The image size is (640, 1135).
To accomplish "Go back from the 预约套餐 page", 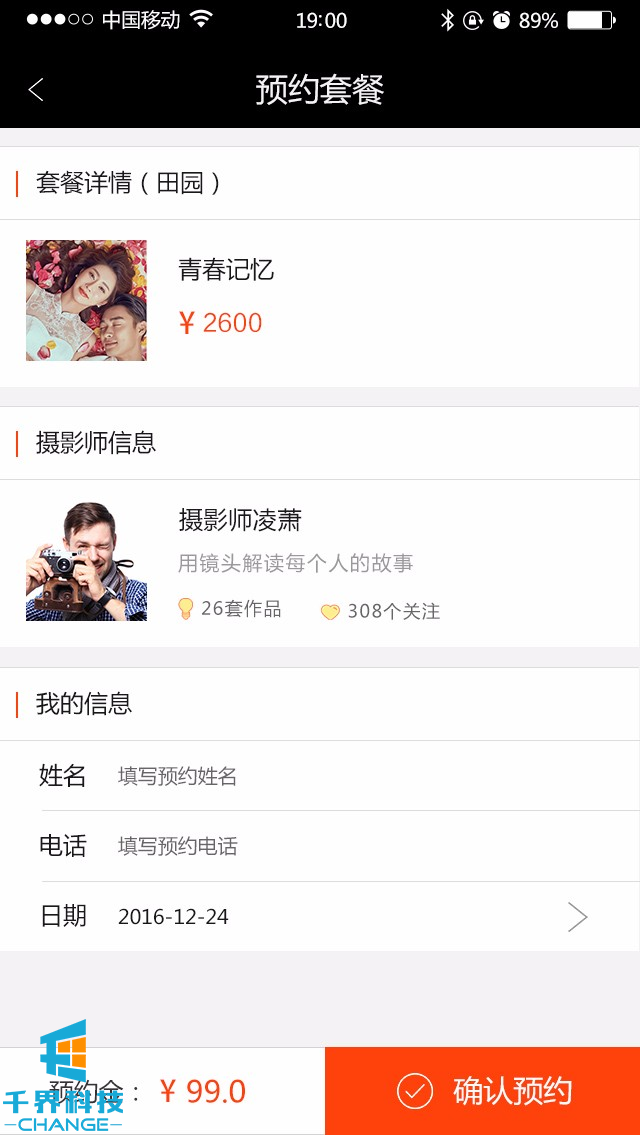I will (x=36, y=90).
